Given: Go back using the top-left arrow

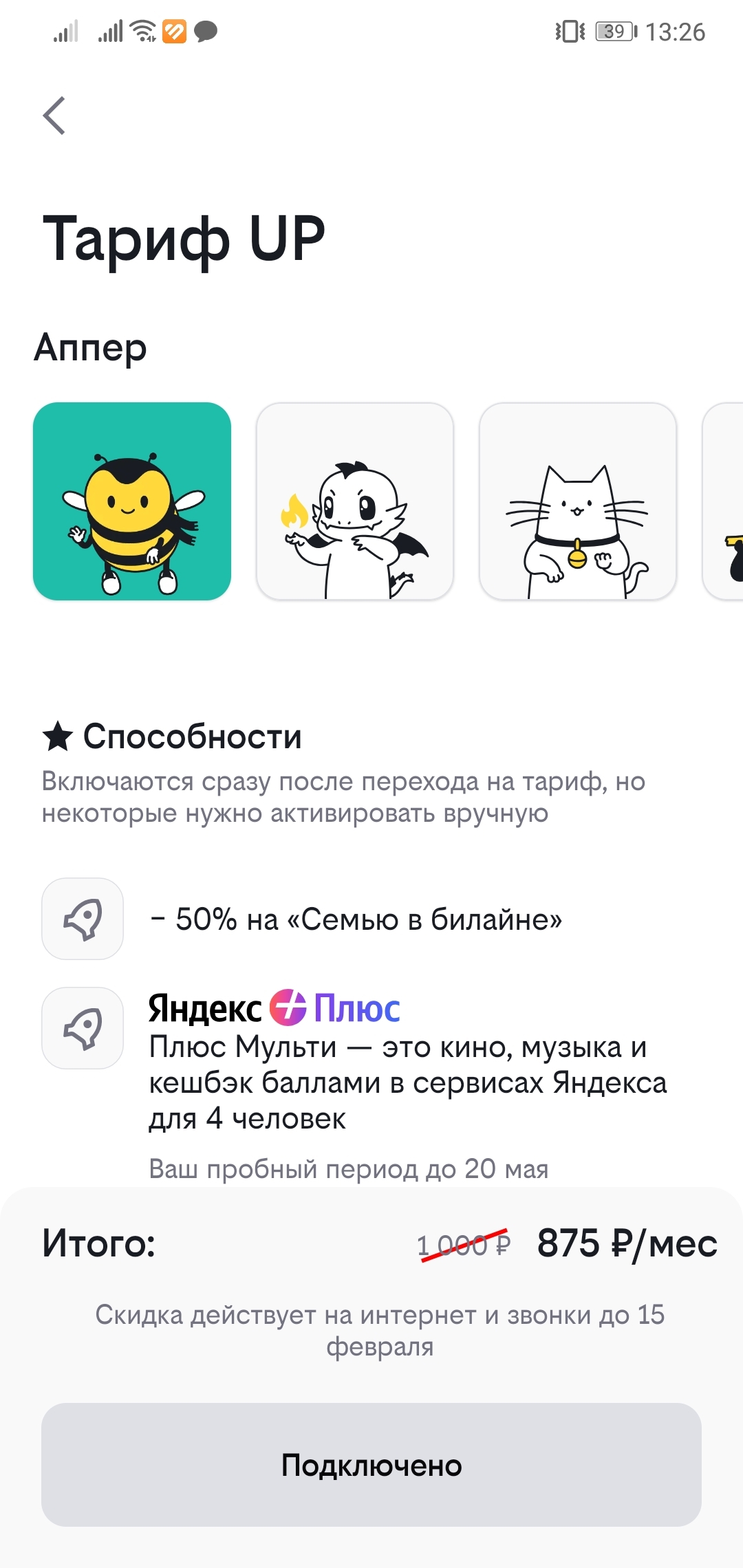Looking at the screenshot, I should (54, 116).
